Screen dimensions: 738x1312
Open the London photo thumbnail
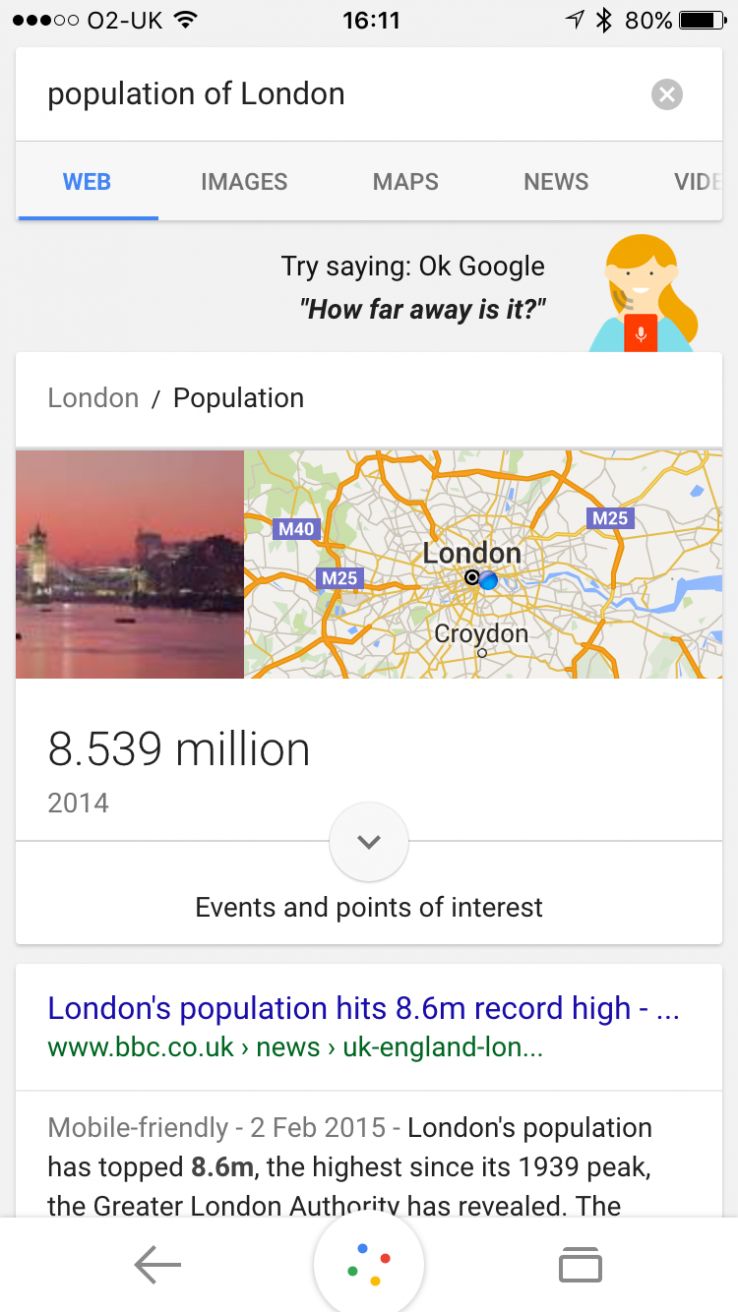coord(130,564)
